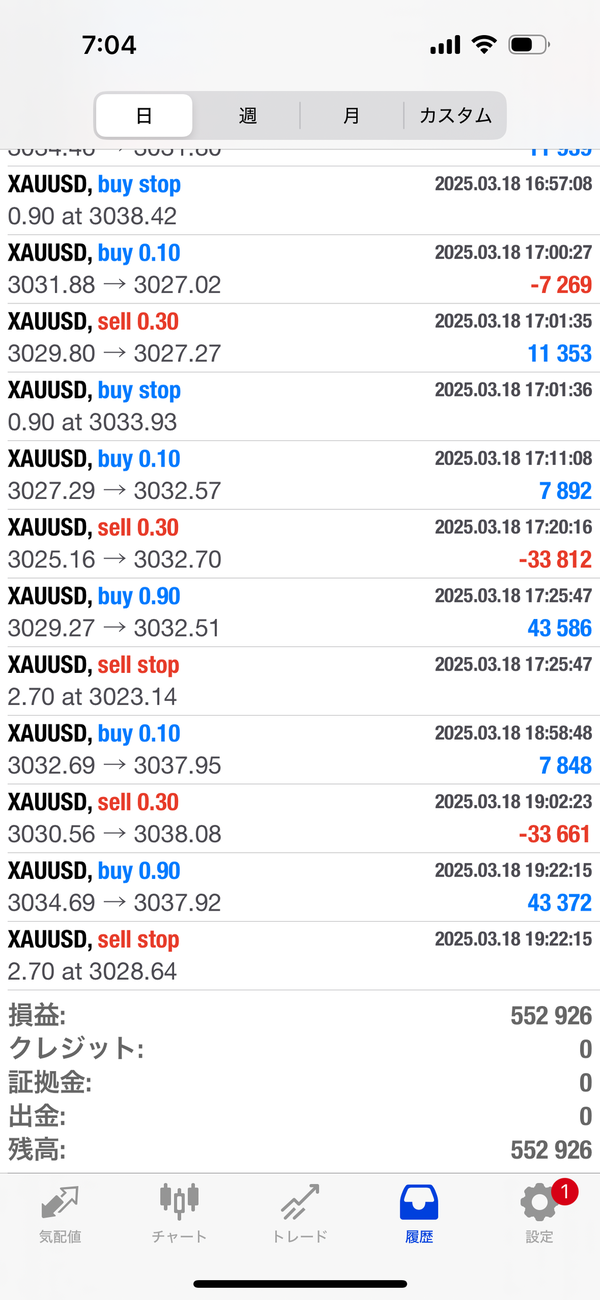Open the sell stop order at 19:22:15
This screenshot has height=1300, width=600.
(300, 955)
